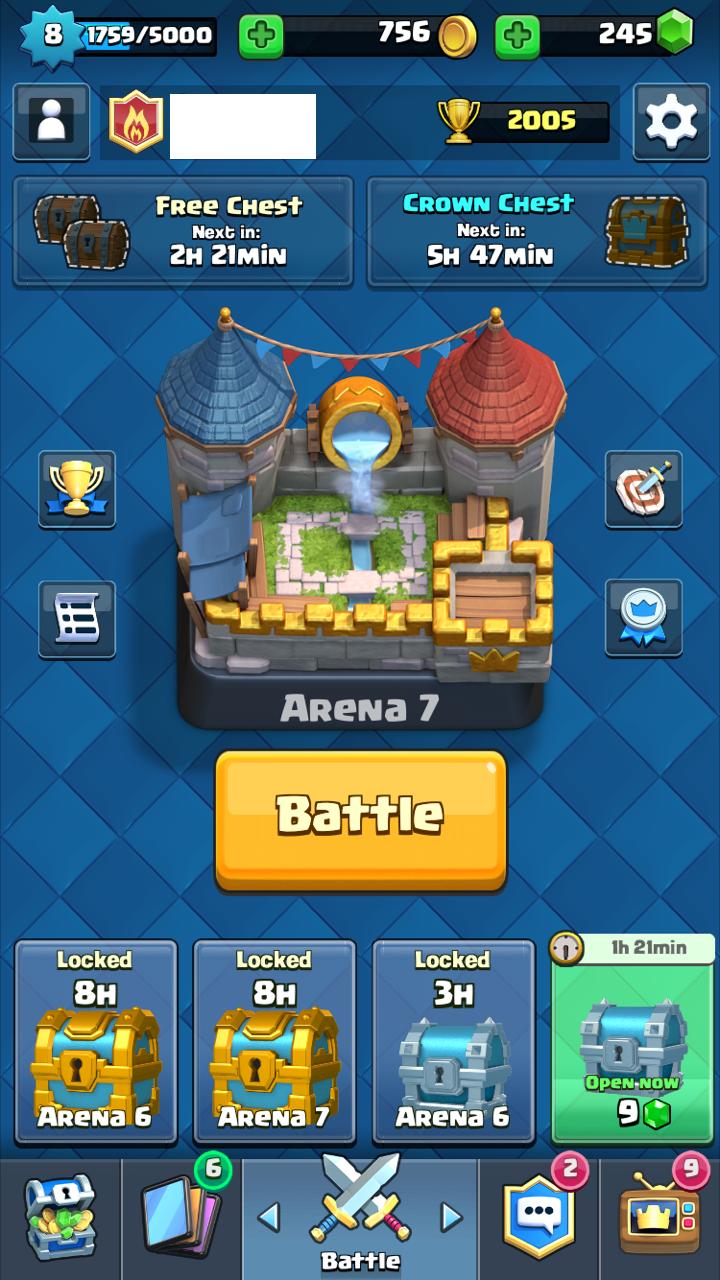Start a match with the Battle button
Viewport: 720px width, 1280px height.
[x=361, y=820]
